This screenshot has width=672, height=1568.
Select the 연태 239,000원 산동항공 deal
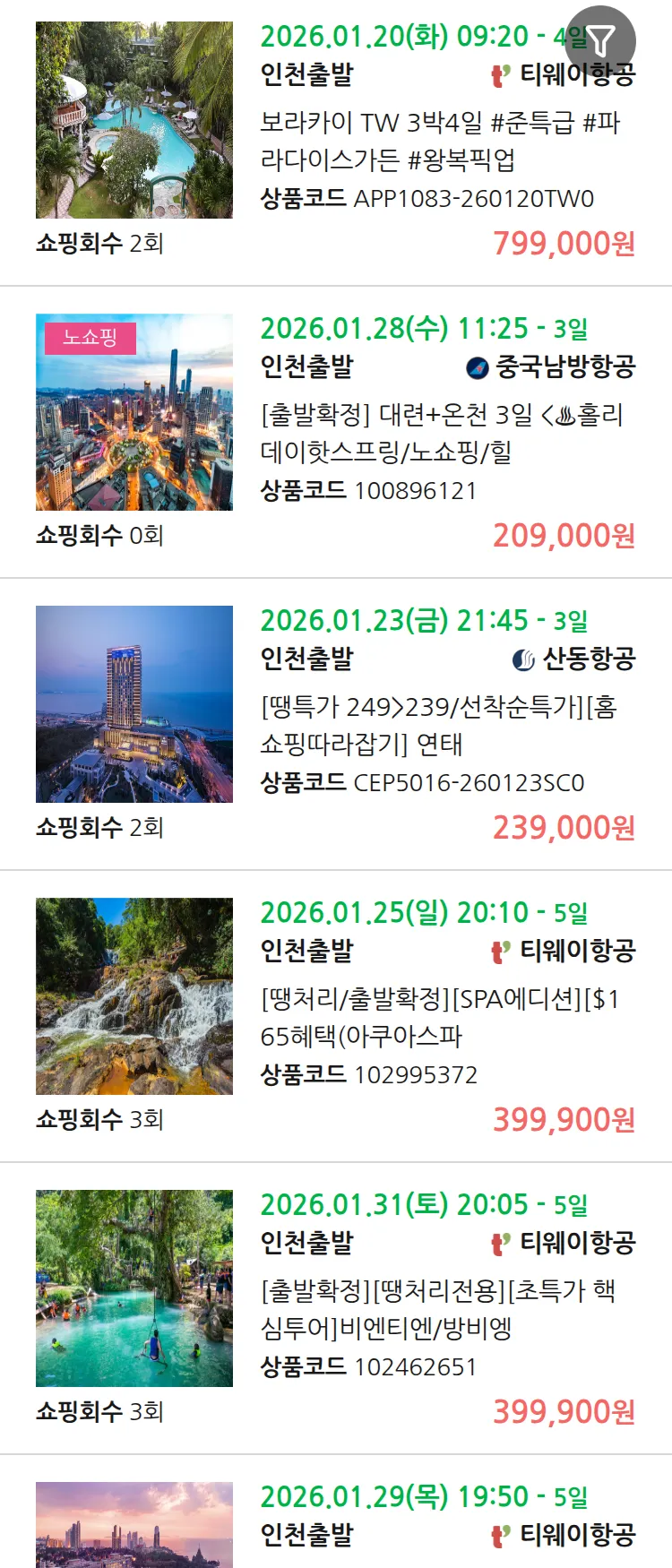[439, 725]
